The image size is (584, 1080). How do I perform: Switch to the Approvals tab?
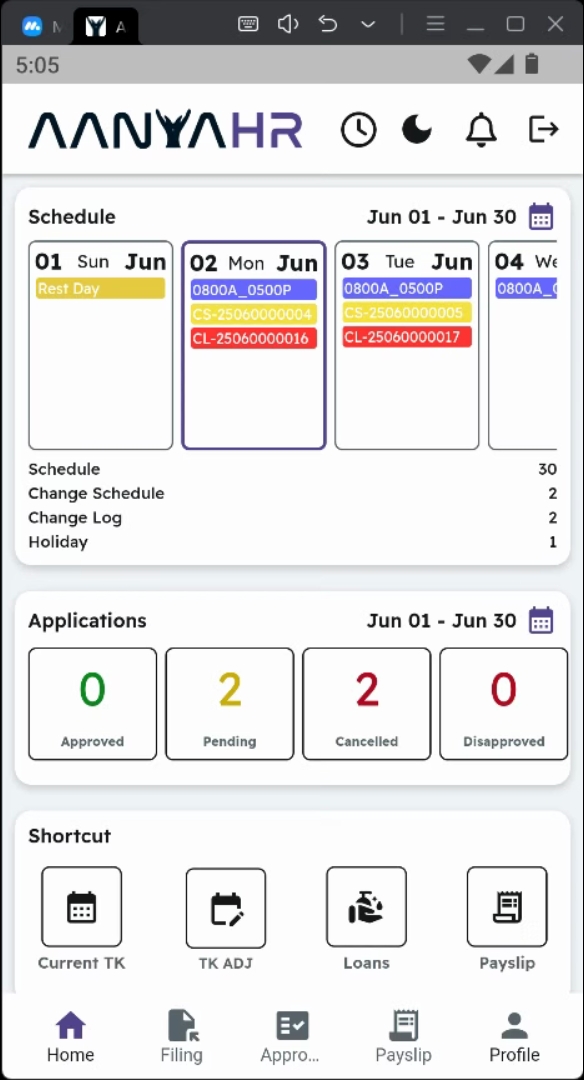point(290,1037)
